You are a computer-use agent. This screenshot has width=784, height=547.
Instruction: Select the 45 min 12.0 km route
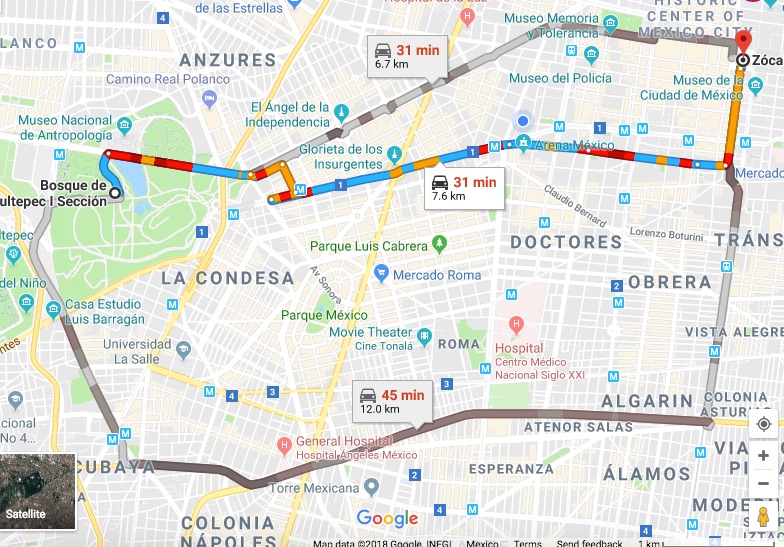[392, 401]
